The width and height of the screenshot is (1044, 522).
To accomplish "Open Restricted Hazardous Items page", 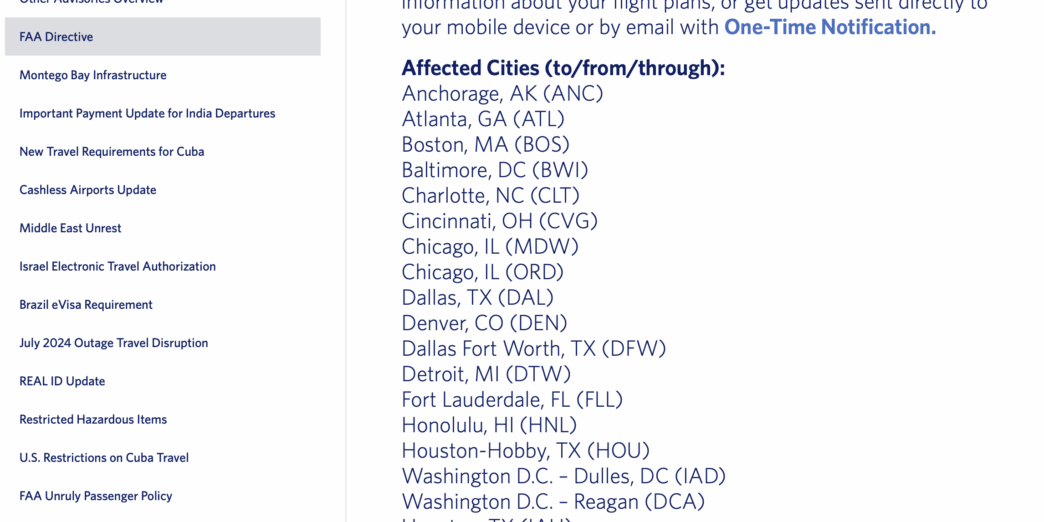I will pos(93,419).
